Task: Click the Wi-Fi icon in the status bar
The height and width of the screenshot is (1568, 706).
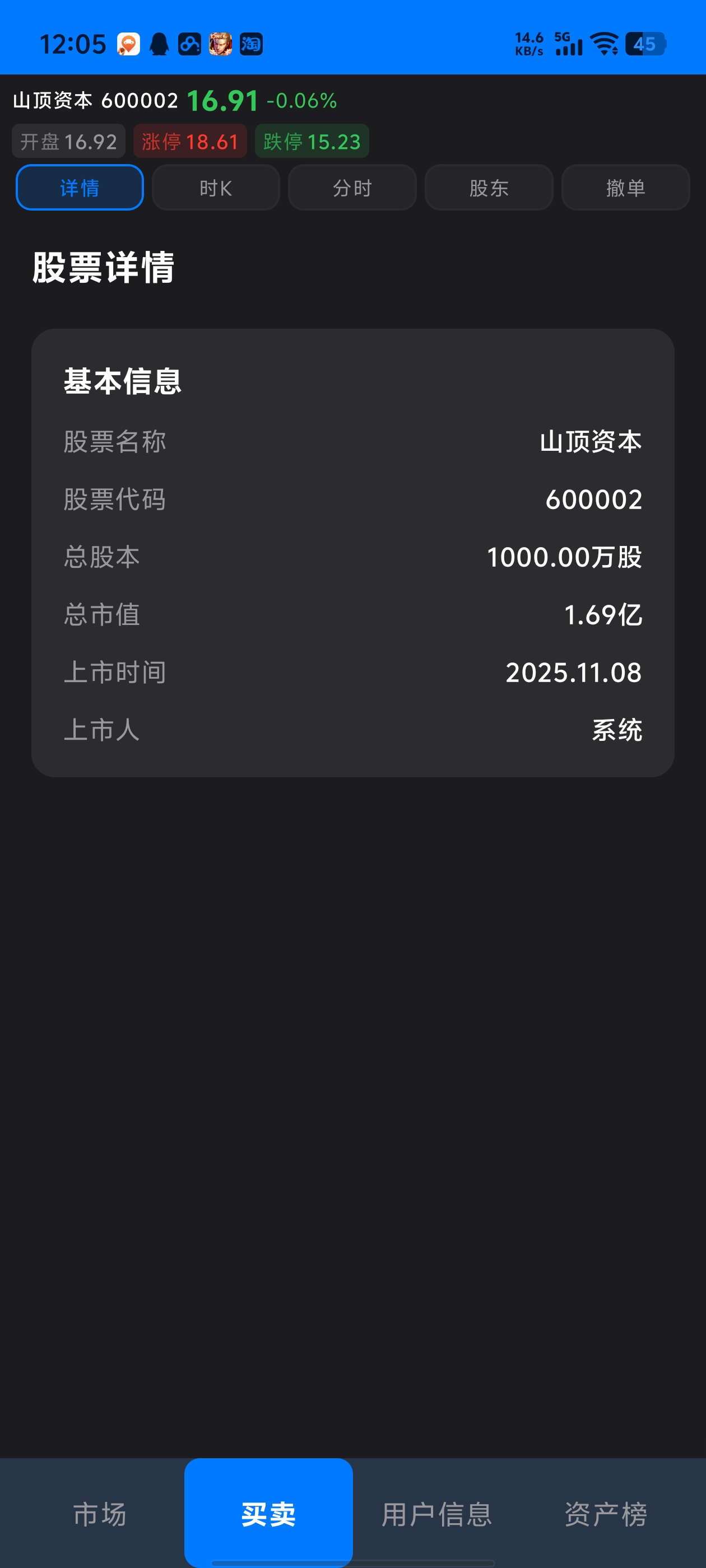Action: coord(603,44)
